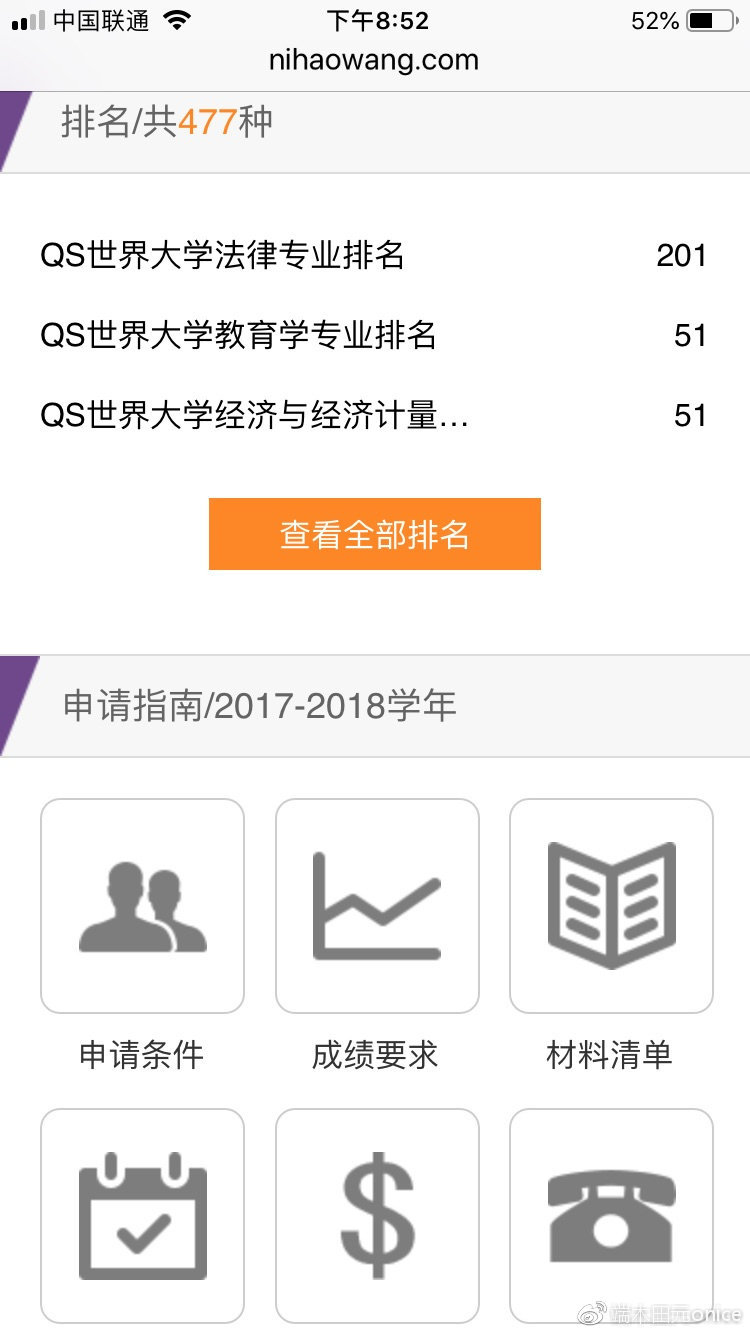Open the dollar sign fees tile
This screenshot has width=750, height=1334.
click(377, 1216)
